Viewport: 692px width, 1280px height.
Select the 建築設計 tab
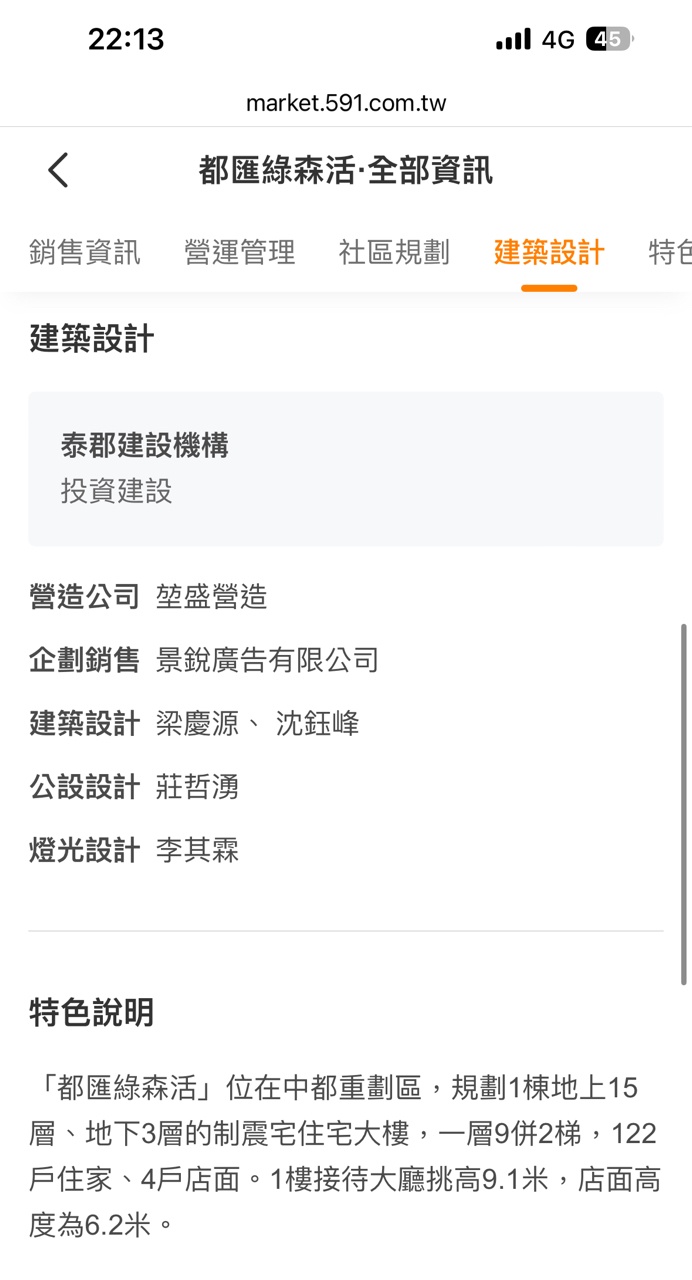[x=549, y=253]
